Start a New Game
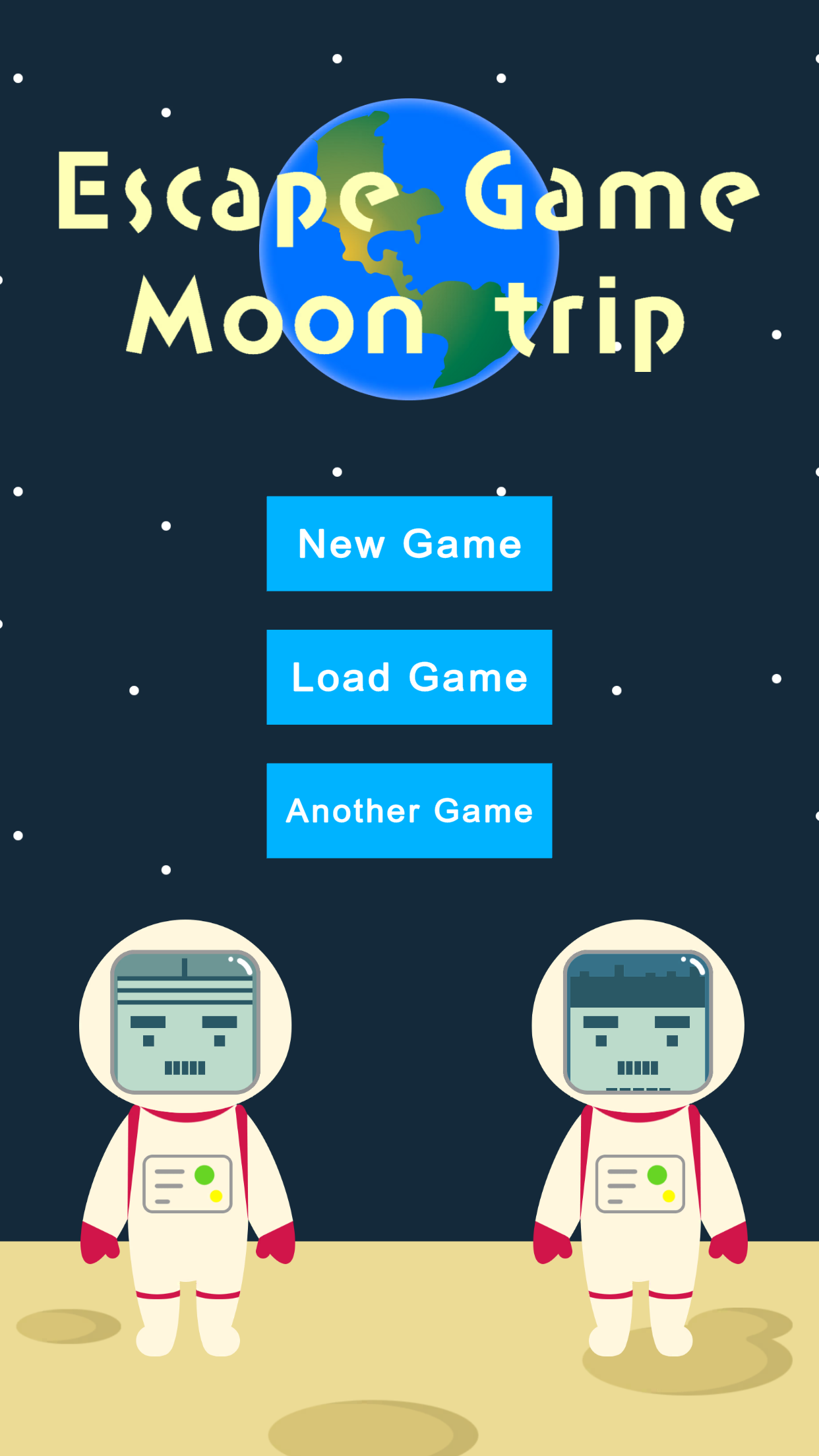 coord(409,543)
